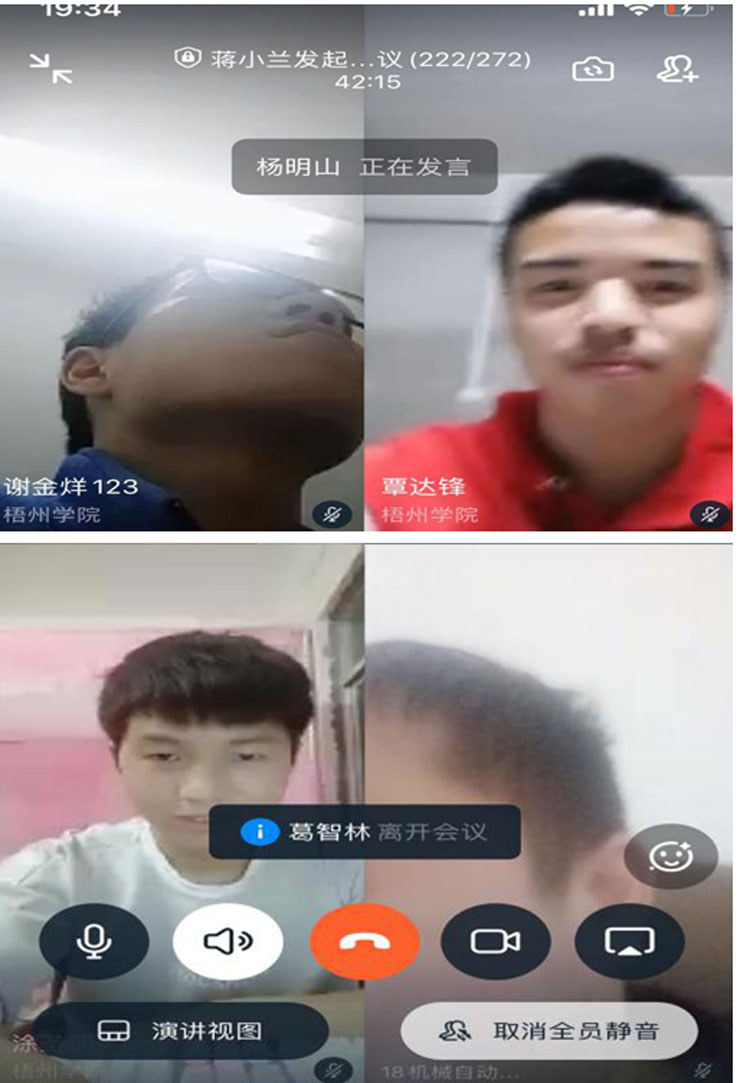
Task: Hang up the call
Action: (364, 941)
